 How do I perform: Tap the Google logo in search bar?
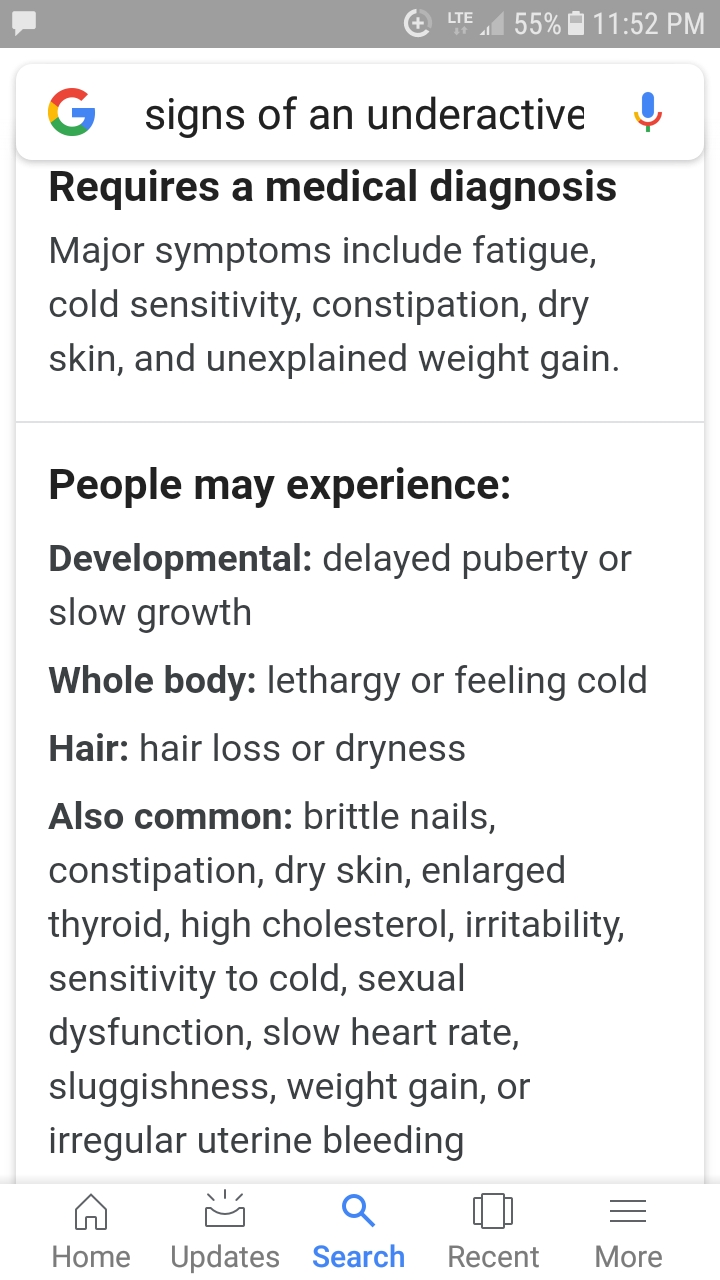point(72,112)
